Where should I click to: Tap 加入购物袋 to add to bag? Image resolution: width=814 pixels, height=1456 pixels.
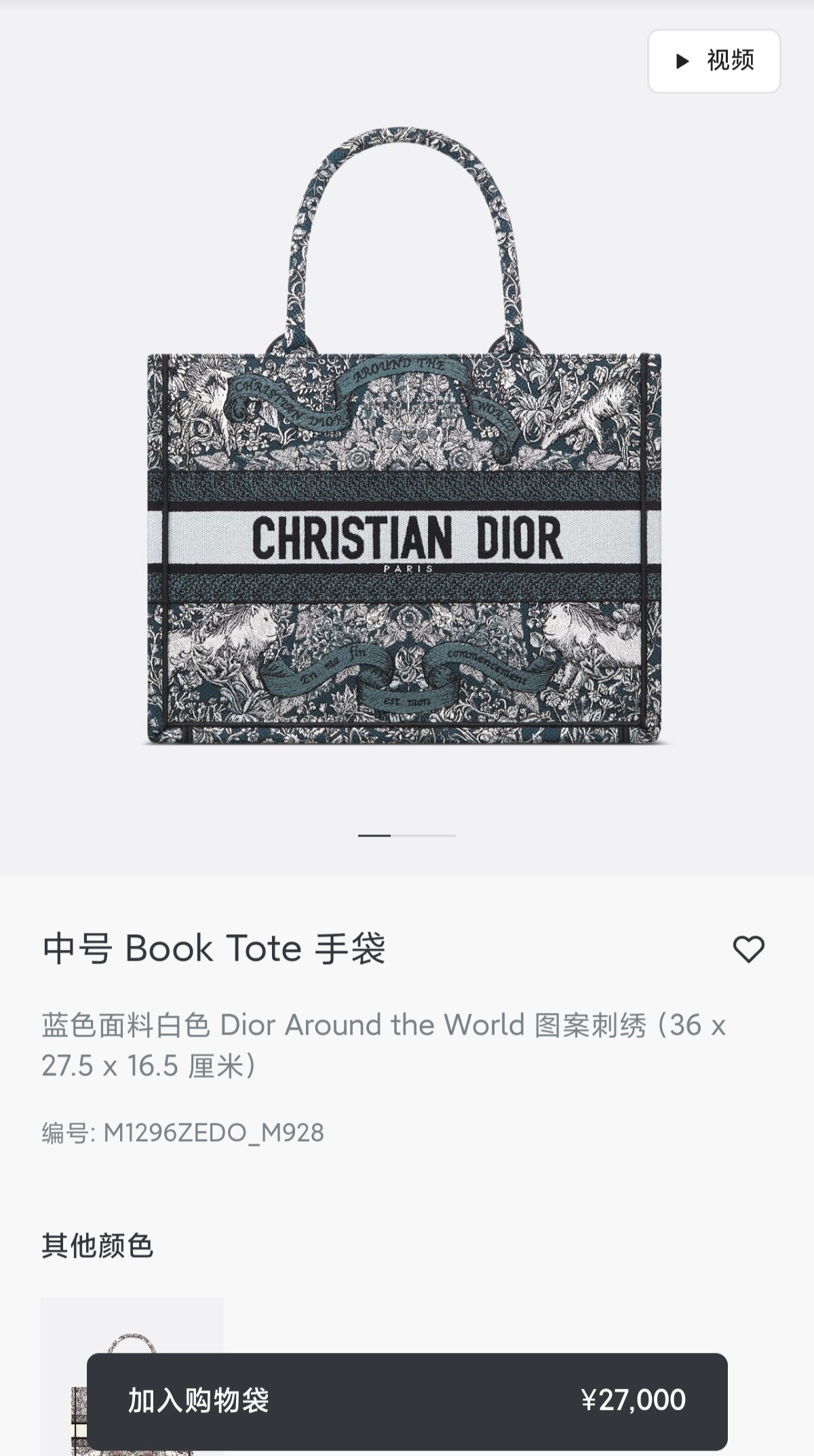407,1400
